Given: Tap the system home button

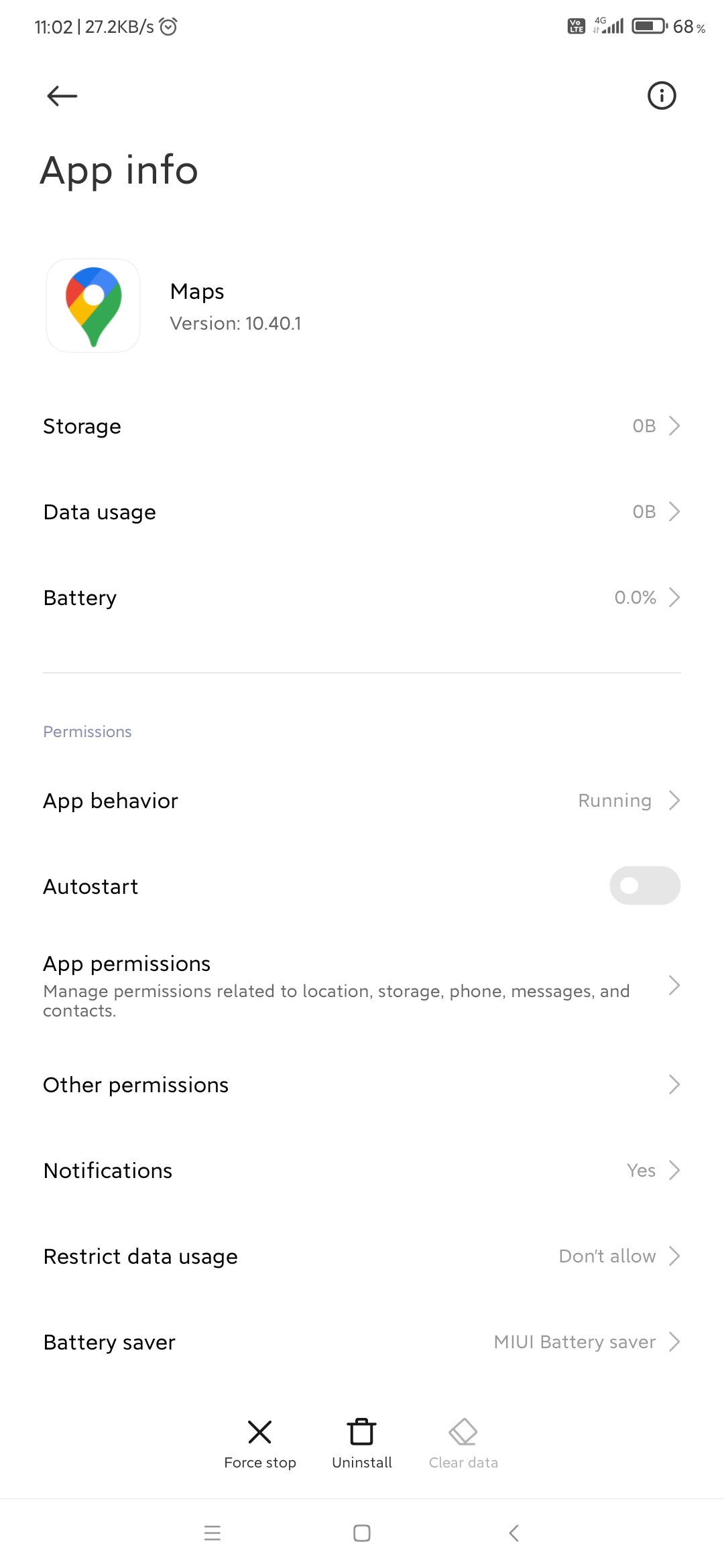Looking at the screenshot, I should click(x=362, y=1533).
